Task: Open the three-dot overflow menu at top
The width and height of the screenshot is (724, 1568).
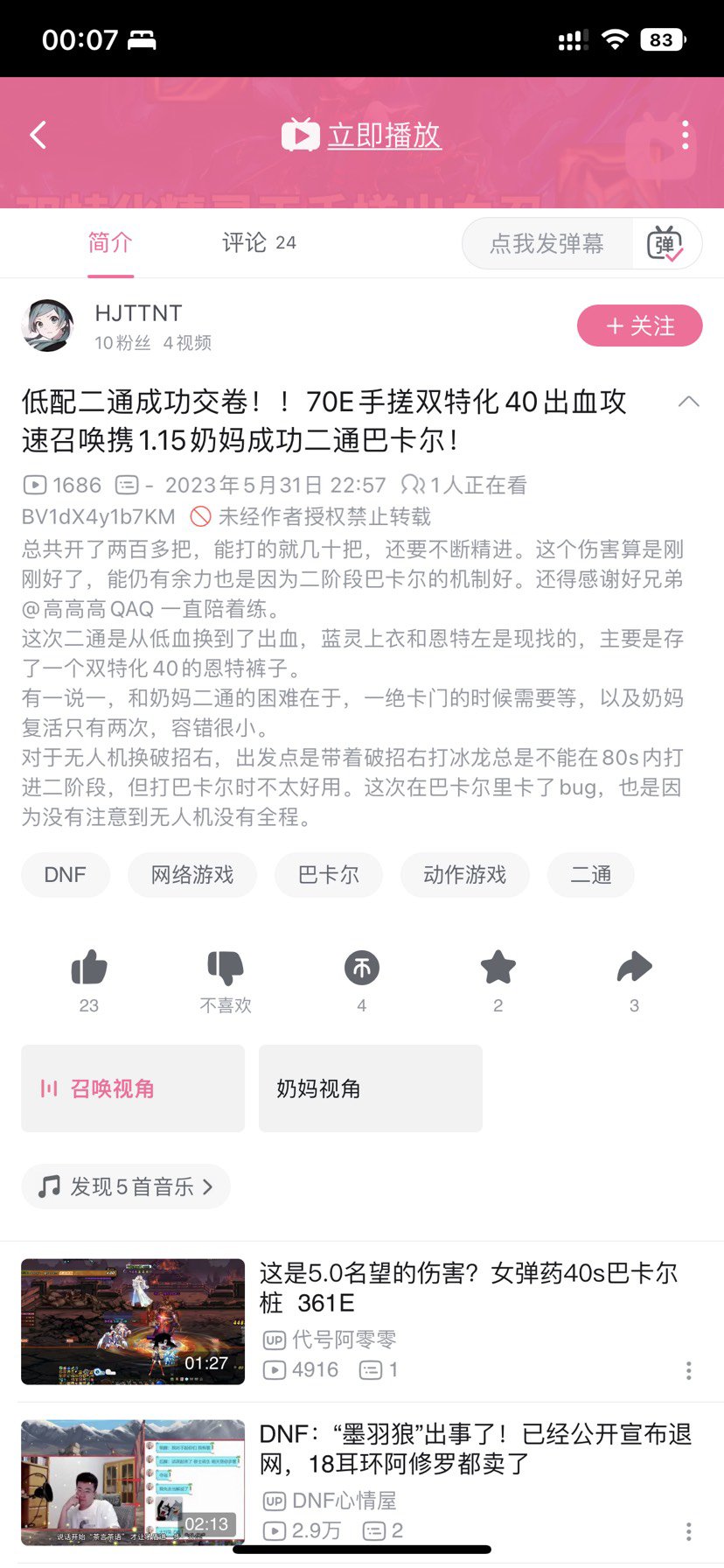Action: [685, 135]
